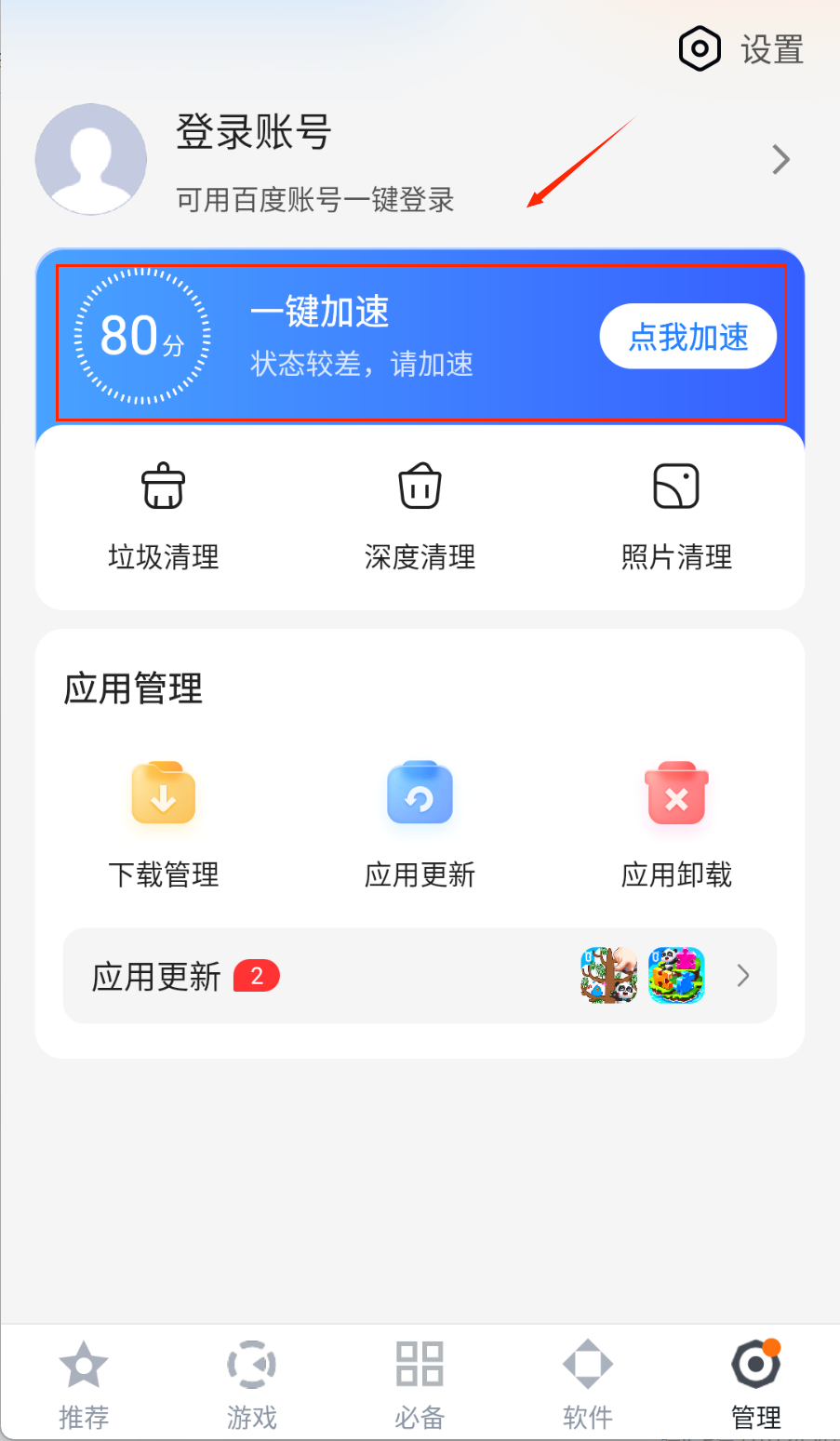The height and width of the screenshot is (1441, 840).
Task: Tap the 点我加速 button
Action: [x=687, y=337]
